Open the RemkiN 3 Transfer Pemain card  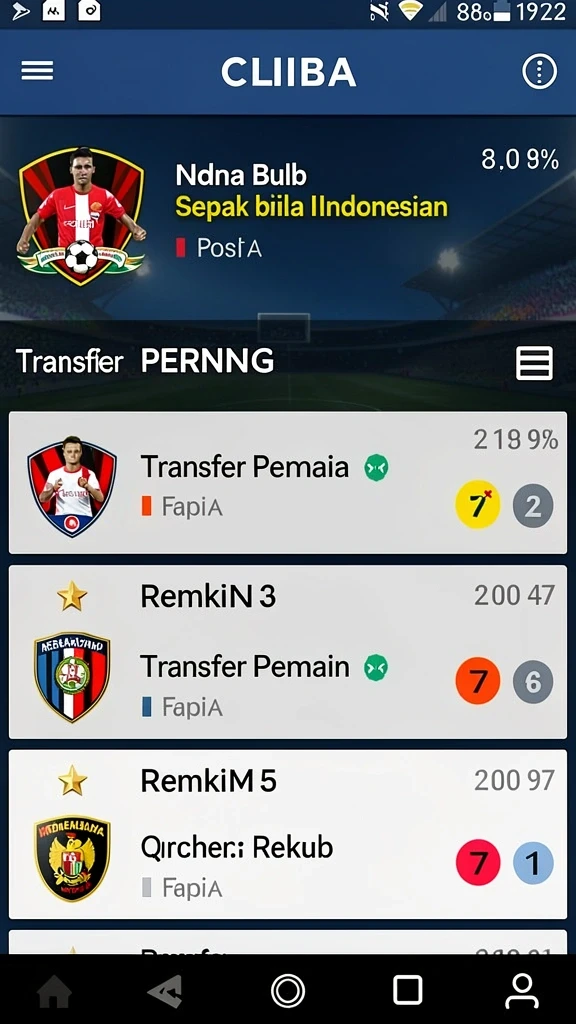coord(288,652)
